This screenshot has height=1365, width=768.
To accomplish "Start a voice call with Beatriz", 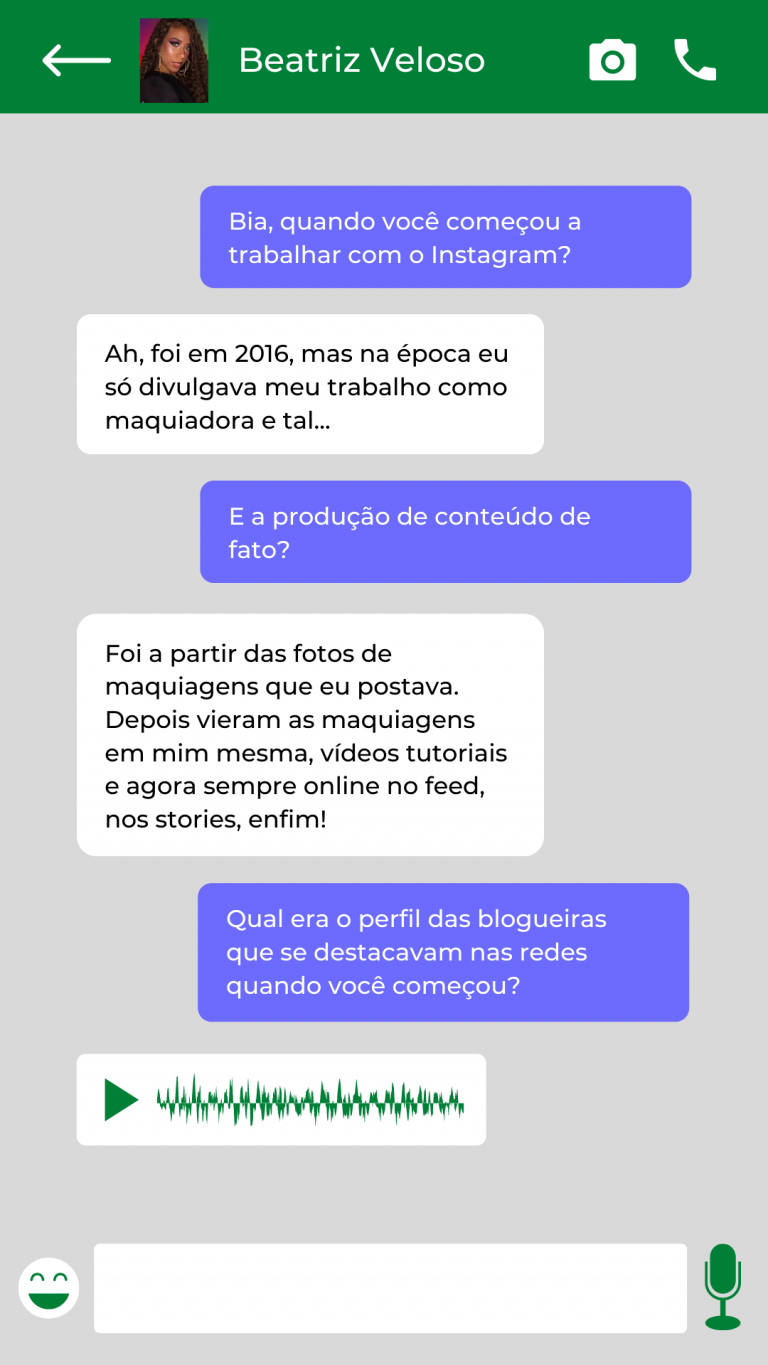I will [695, 60].
